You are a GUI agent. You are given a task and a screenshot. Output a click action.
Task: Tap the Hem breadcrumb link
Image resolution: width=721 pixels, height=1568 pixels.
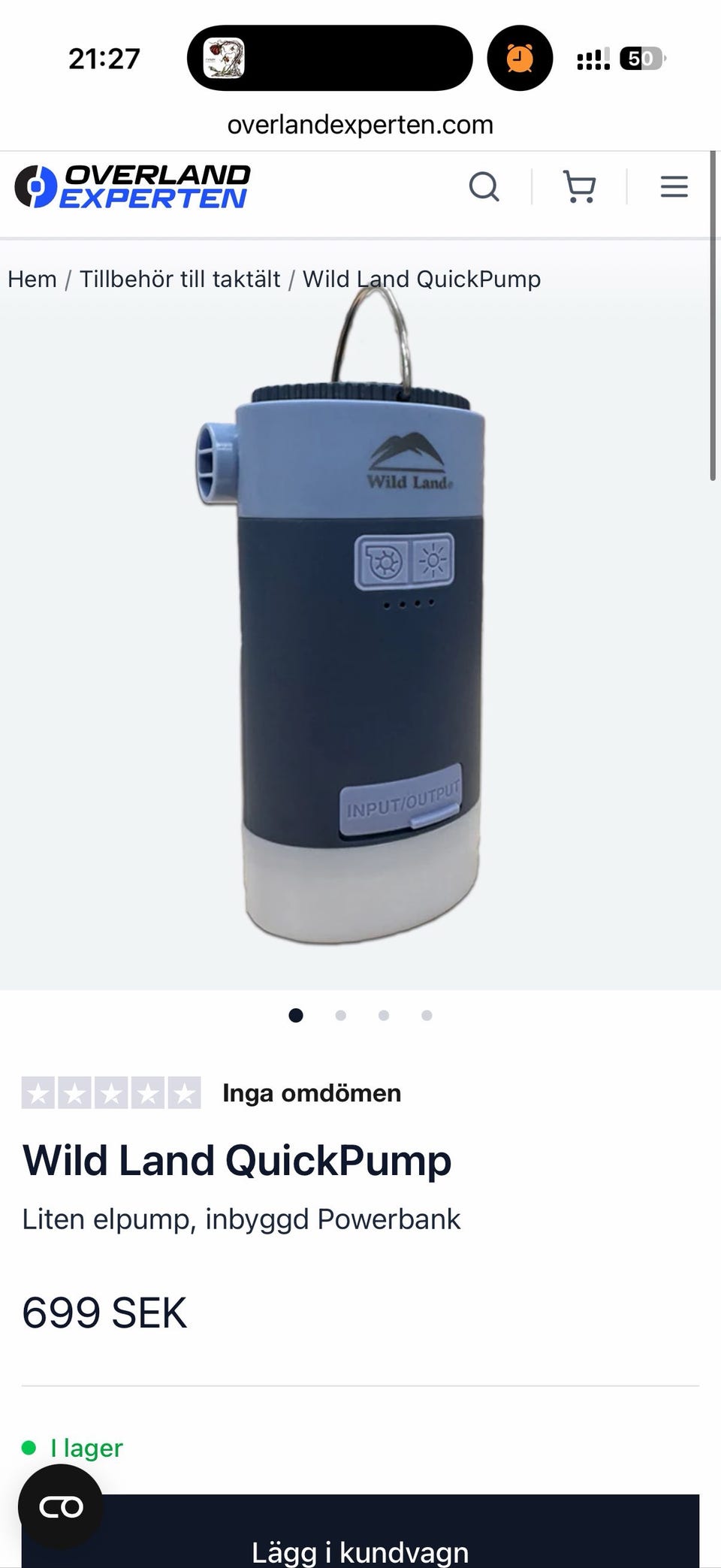pos(32,279)
